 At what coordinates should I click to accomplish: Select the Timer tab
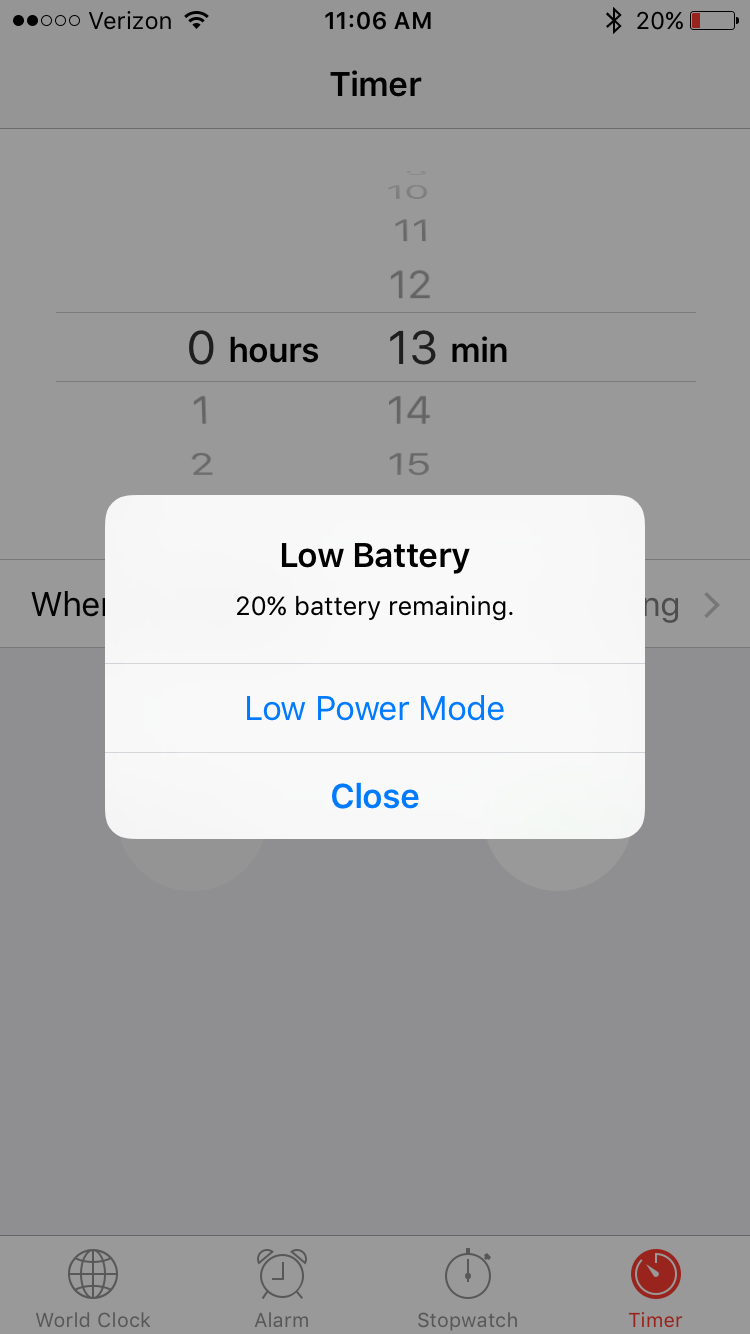pos(655,1287)
